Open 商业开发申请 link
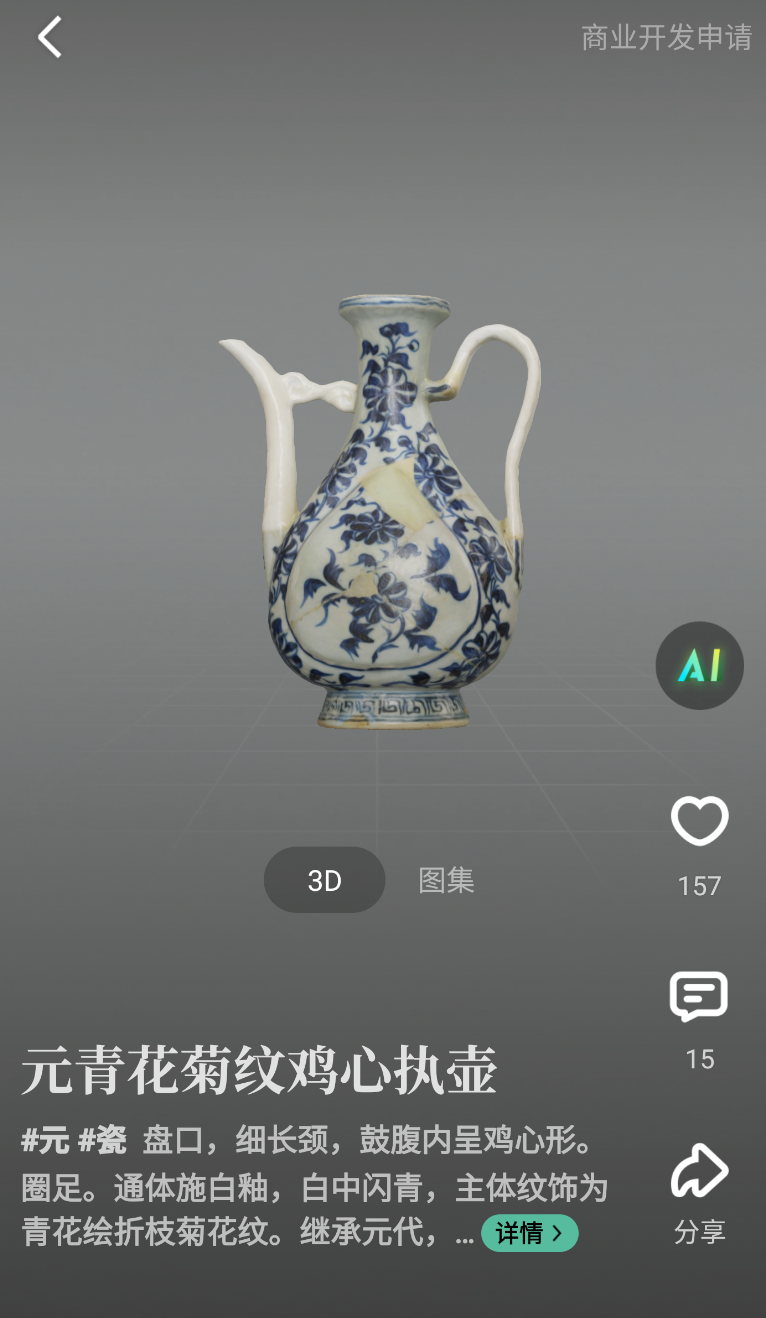Image resolution: width=766 pixels, height=1318 pixels. click(666, 38)
